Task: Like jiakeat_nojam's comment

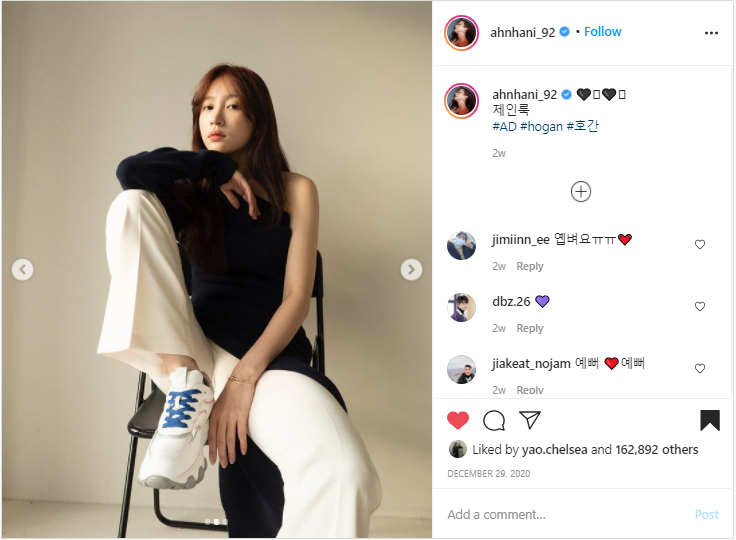Action: [x=700, y=369]
